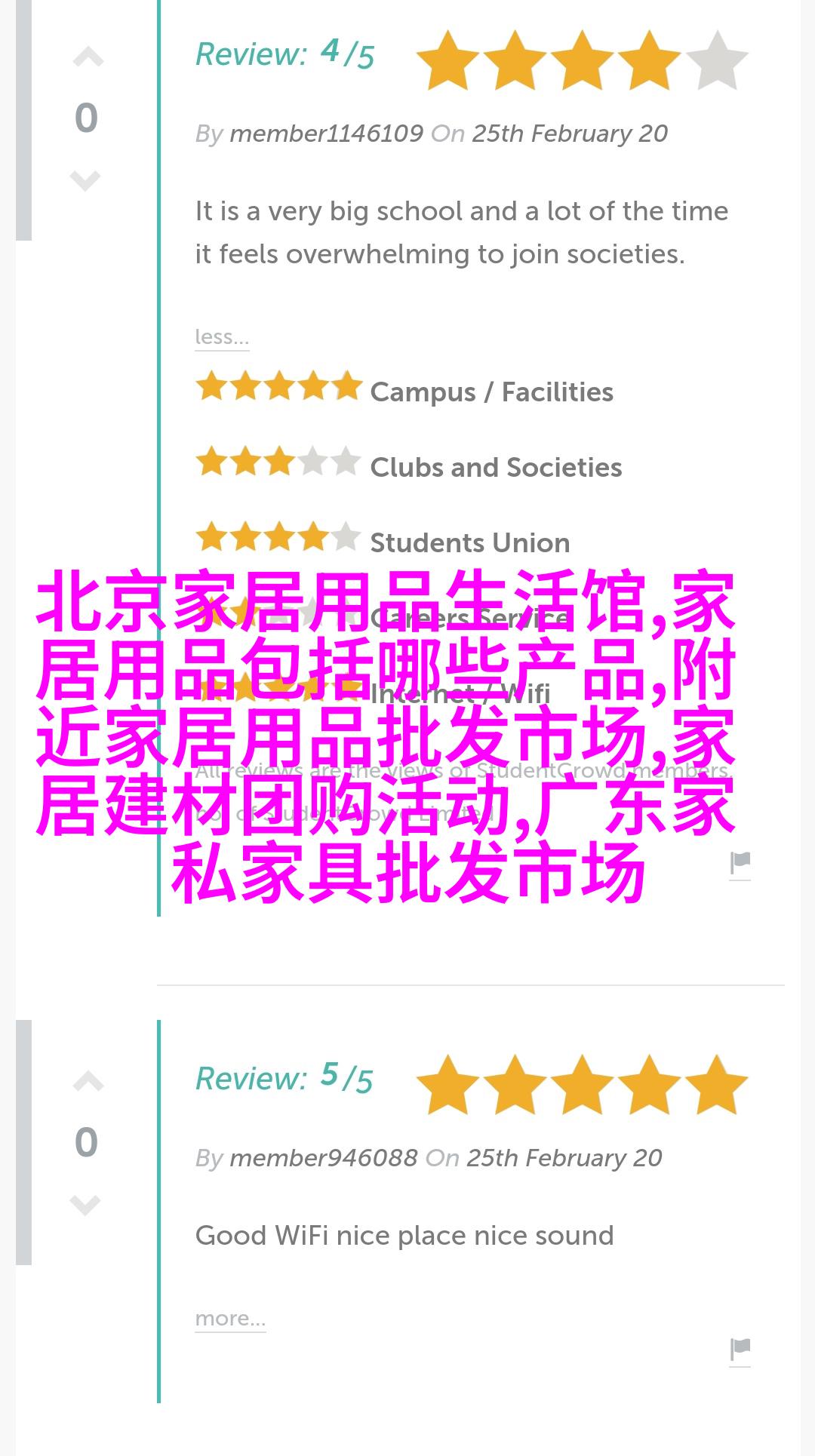815x1456 pixels.
Task: Expand the Good WiFi review with more
Action: click(230, 1318)
